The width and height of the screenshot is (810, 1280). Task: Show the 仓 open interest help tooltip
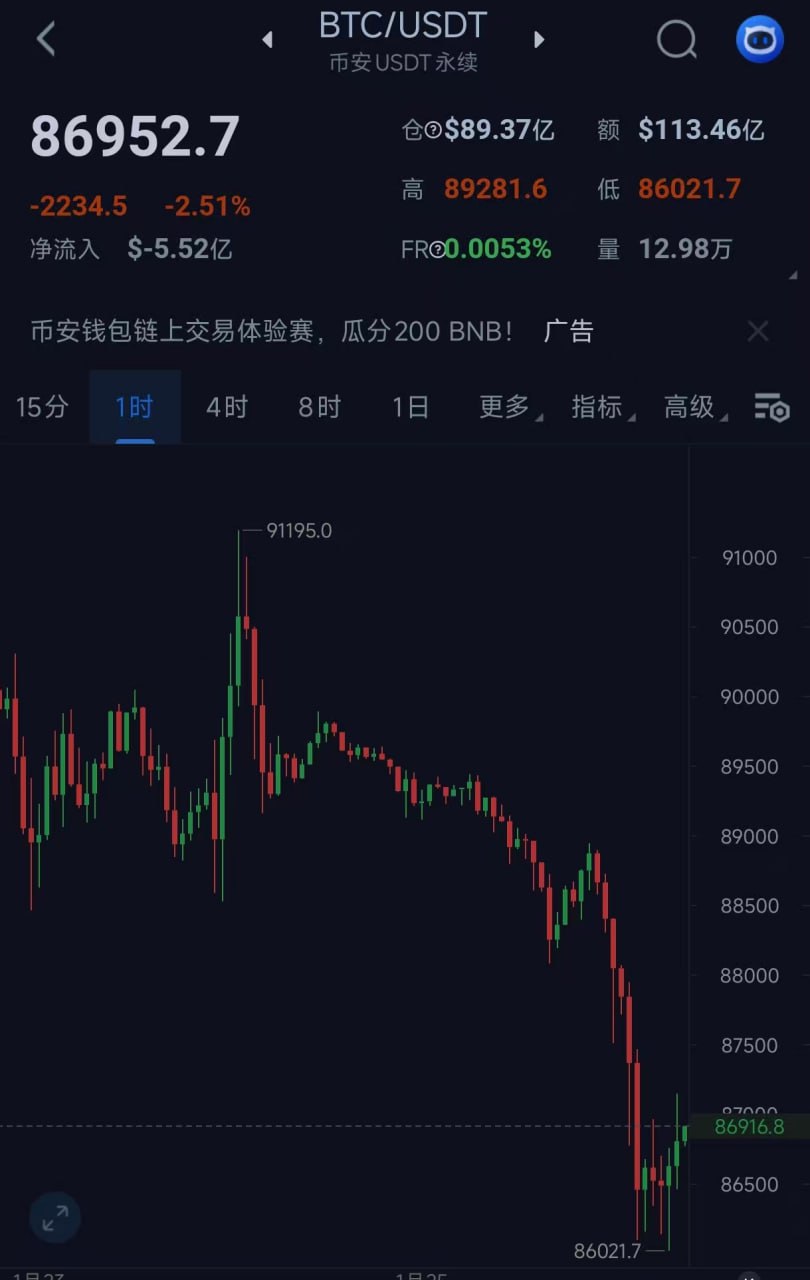[433, 130]
